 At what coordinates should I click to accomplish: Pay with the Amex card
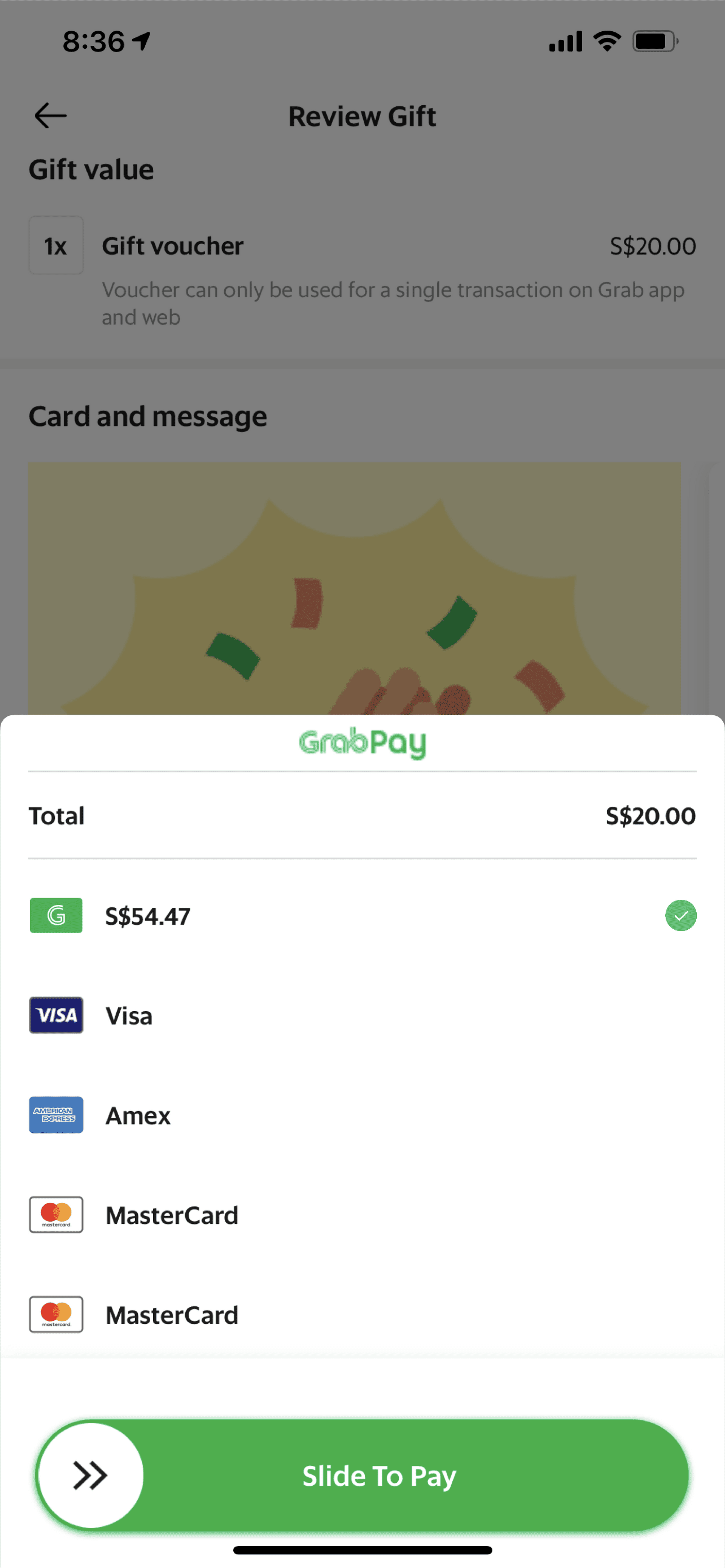[x=137, y=1115]
